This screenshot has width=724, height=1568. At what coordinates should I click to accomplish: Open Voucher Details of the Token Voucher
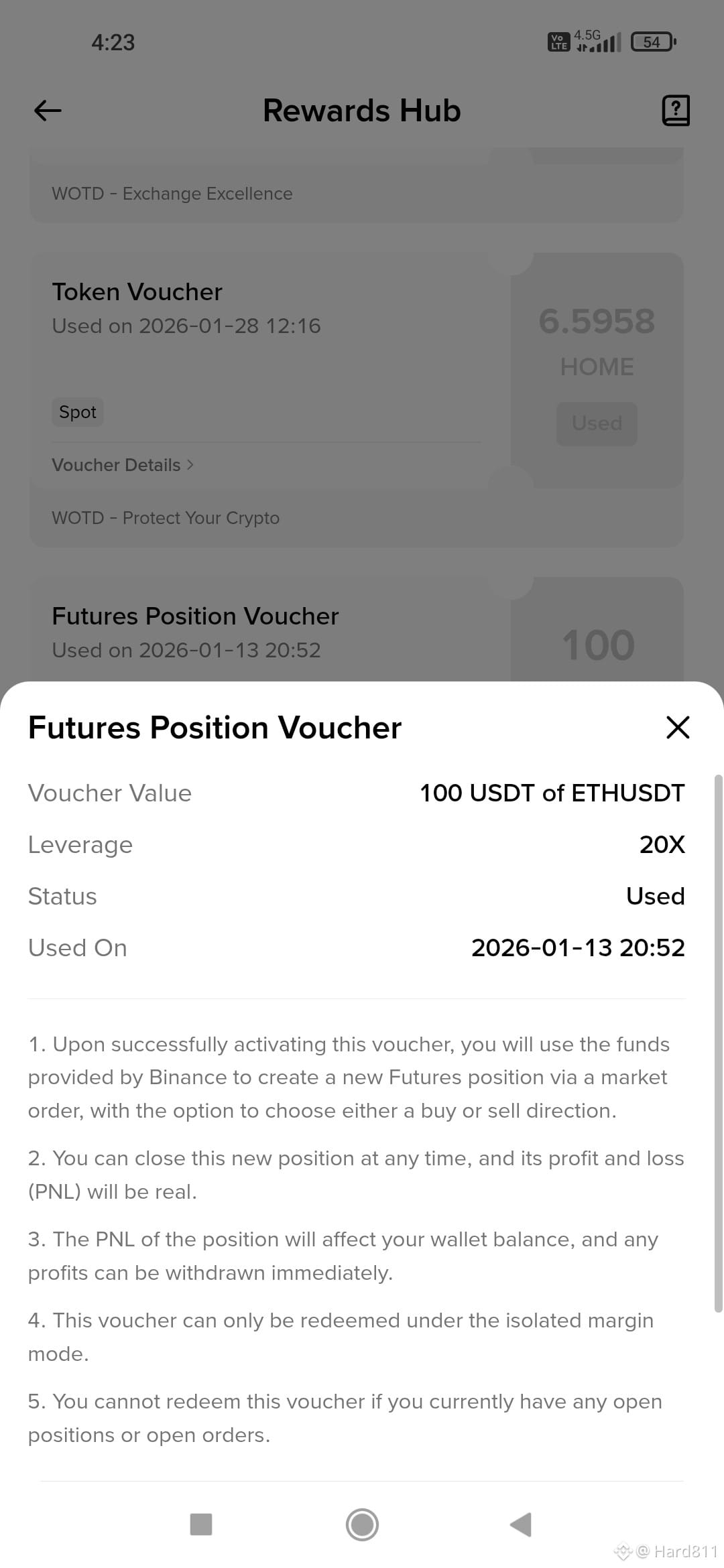pyautogui.click(x=123, y=465)
